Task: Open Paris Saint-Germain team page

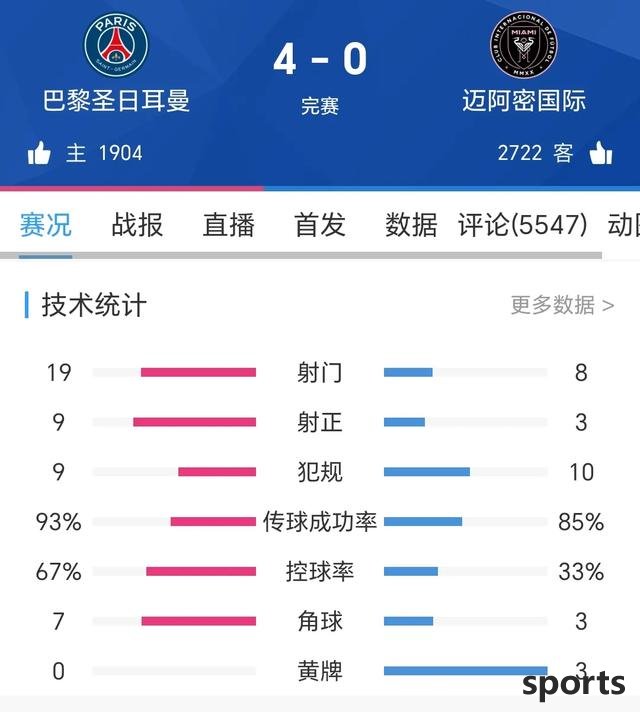Action: [116, 45]
